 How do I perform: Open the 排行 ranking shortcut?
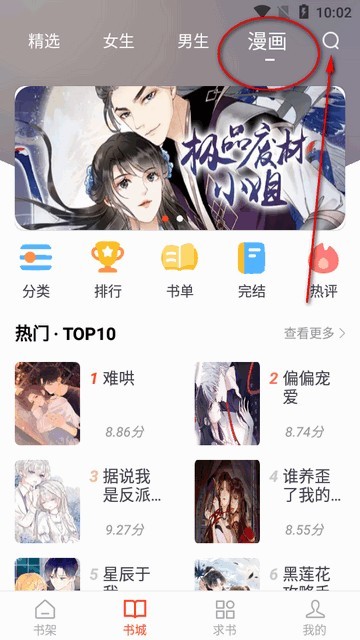pyautogui.click(x=108, y=270)
